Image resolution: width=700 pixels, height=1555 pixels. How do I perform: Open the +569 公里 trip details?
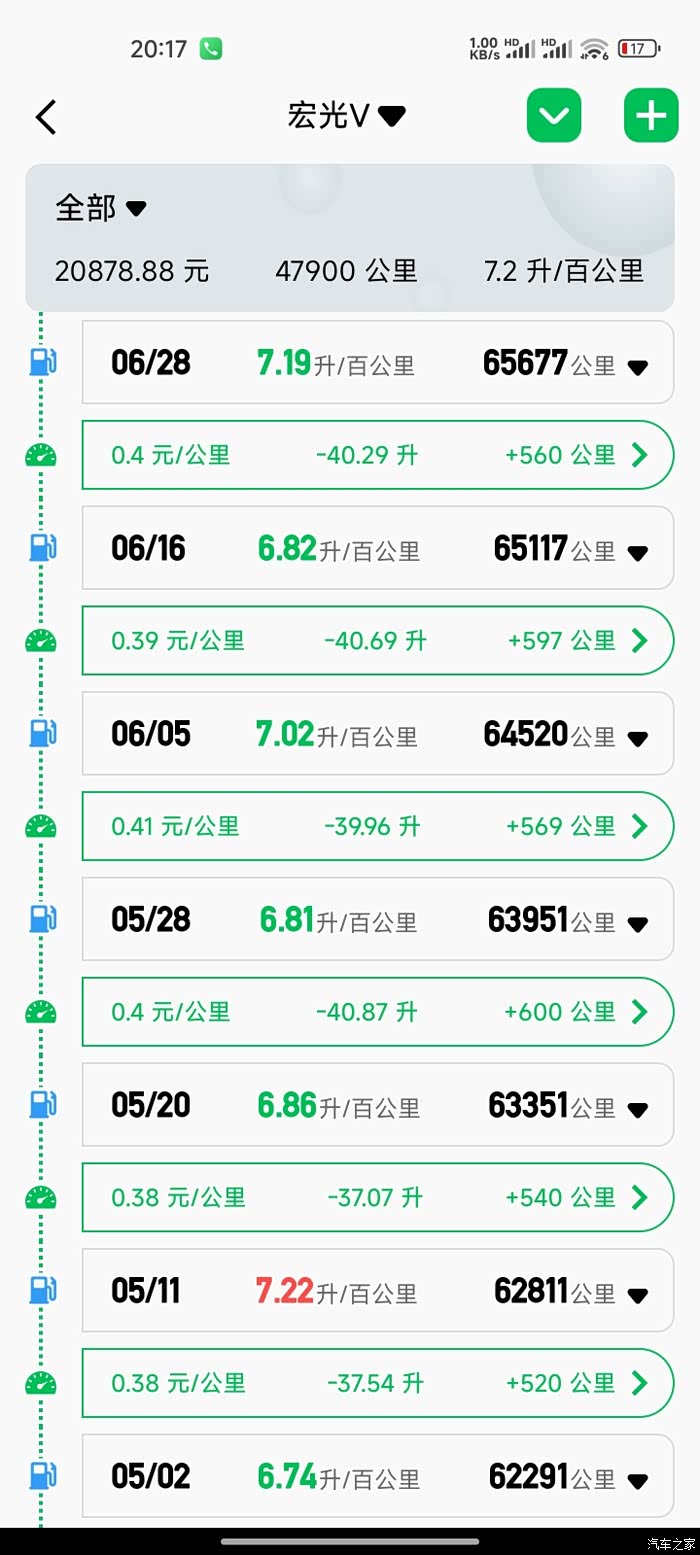[x=639, y=827]
